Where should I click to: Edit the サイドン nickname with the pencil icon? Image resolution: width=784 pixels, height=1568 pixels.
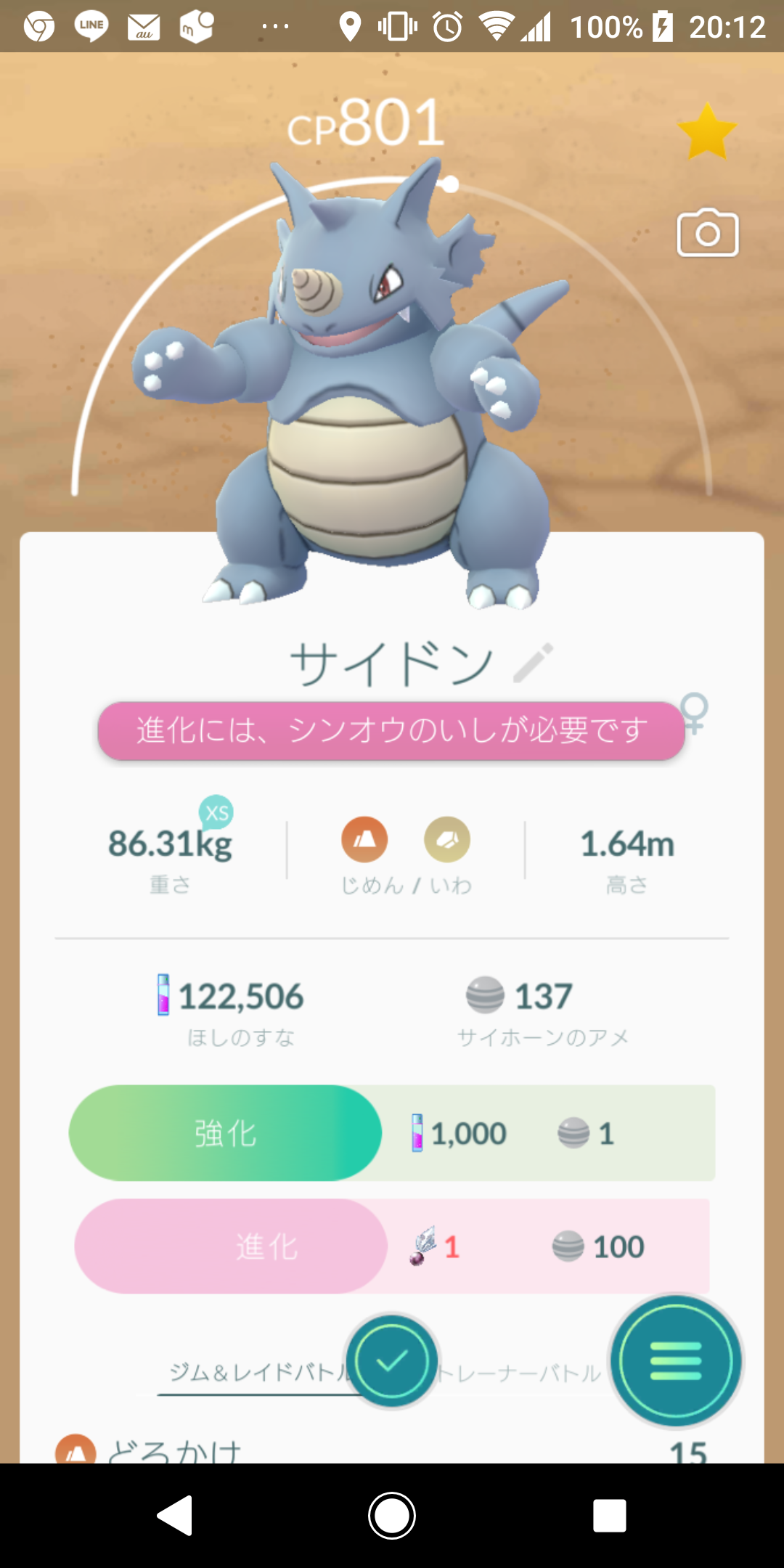533,663
